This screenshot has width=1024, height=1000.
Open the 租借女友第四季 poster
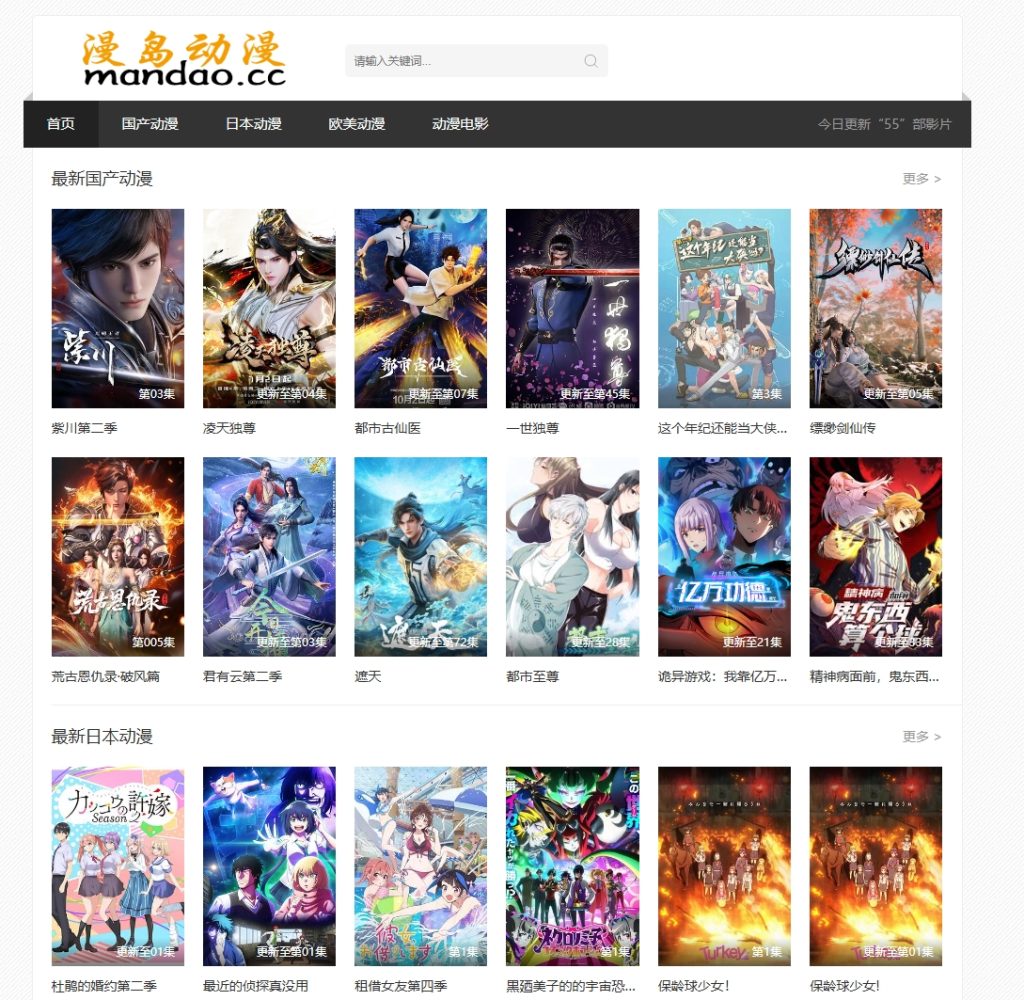coord(420,865)
